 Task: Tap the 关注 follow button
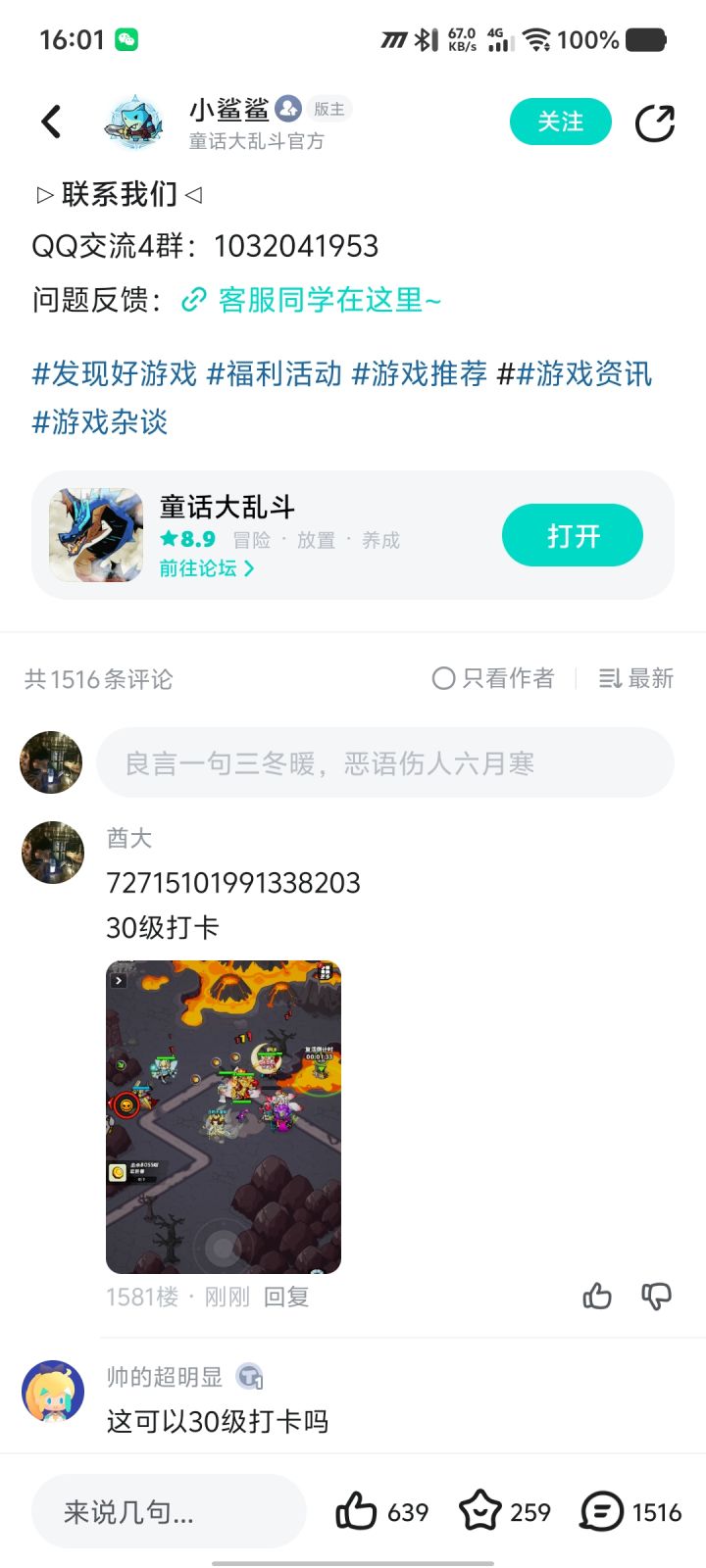tap(560, 122)
